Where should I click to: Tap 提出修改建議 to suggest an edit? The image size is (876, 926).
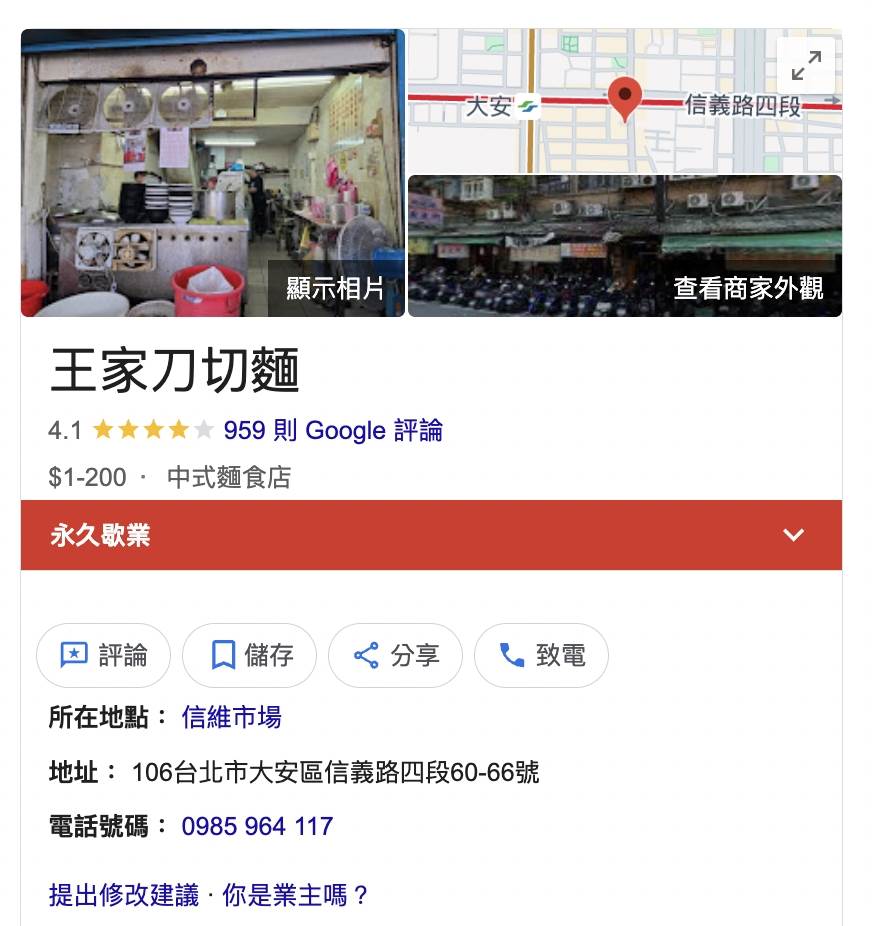click(124, 895)
